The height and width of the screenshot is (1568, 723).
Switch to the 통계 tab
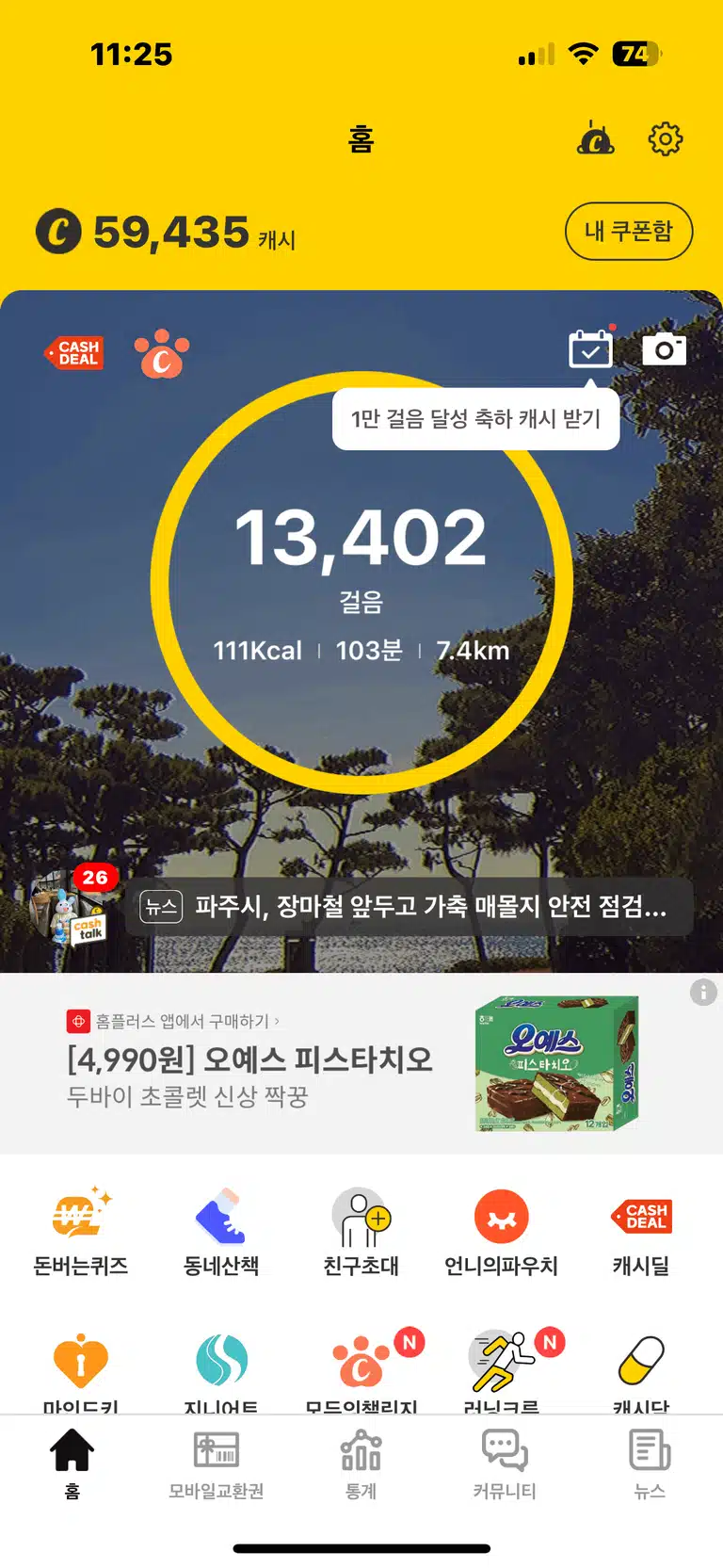pos(361,1464)
